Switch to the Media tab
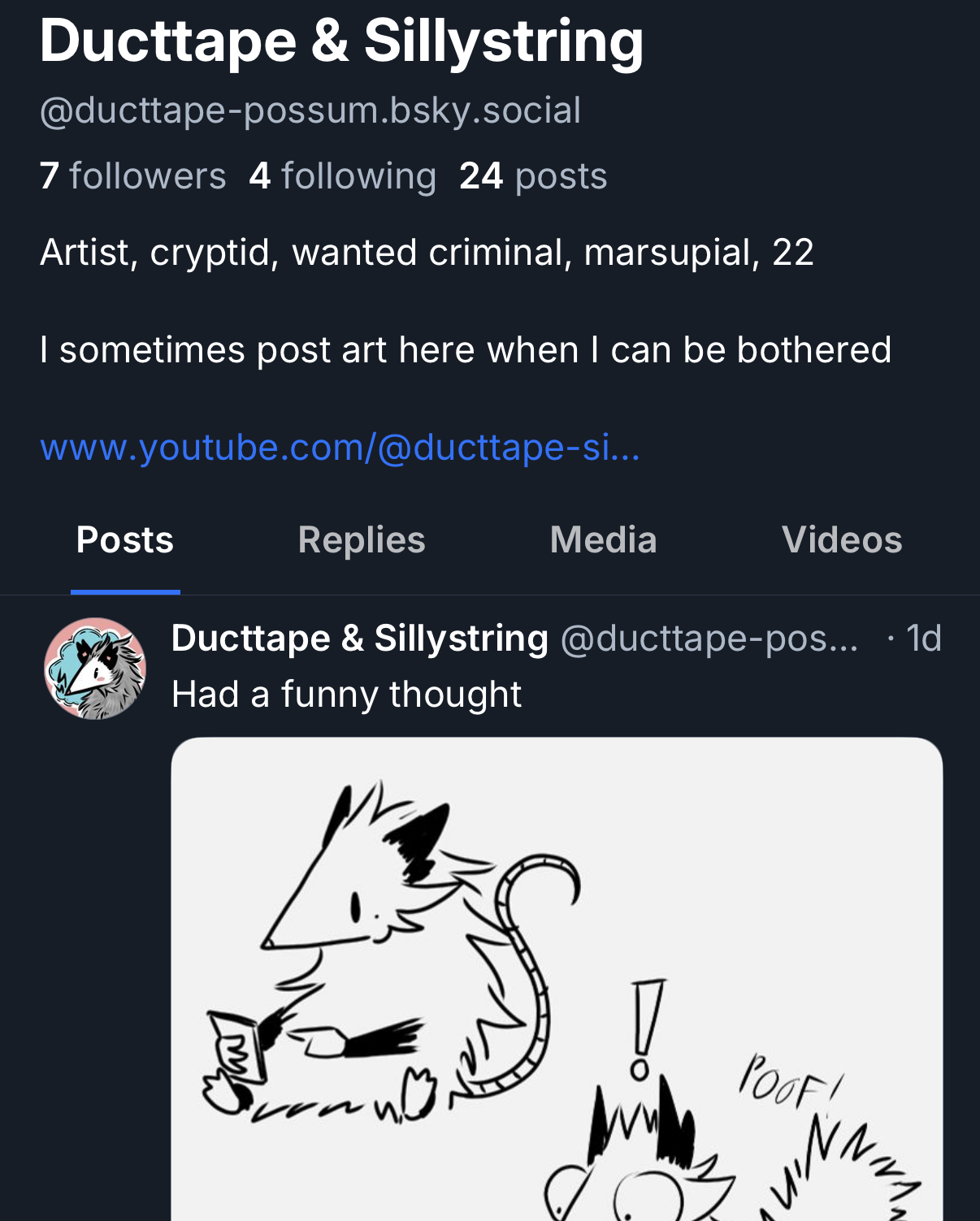 pyautogui.click(x=603, y=540)
